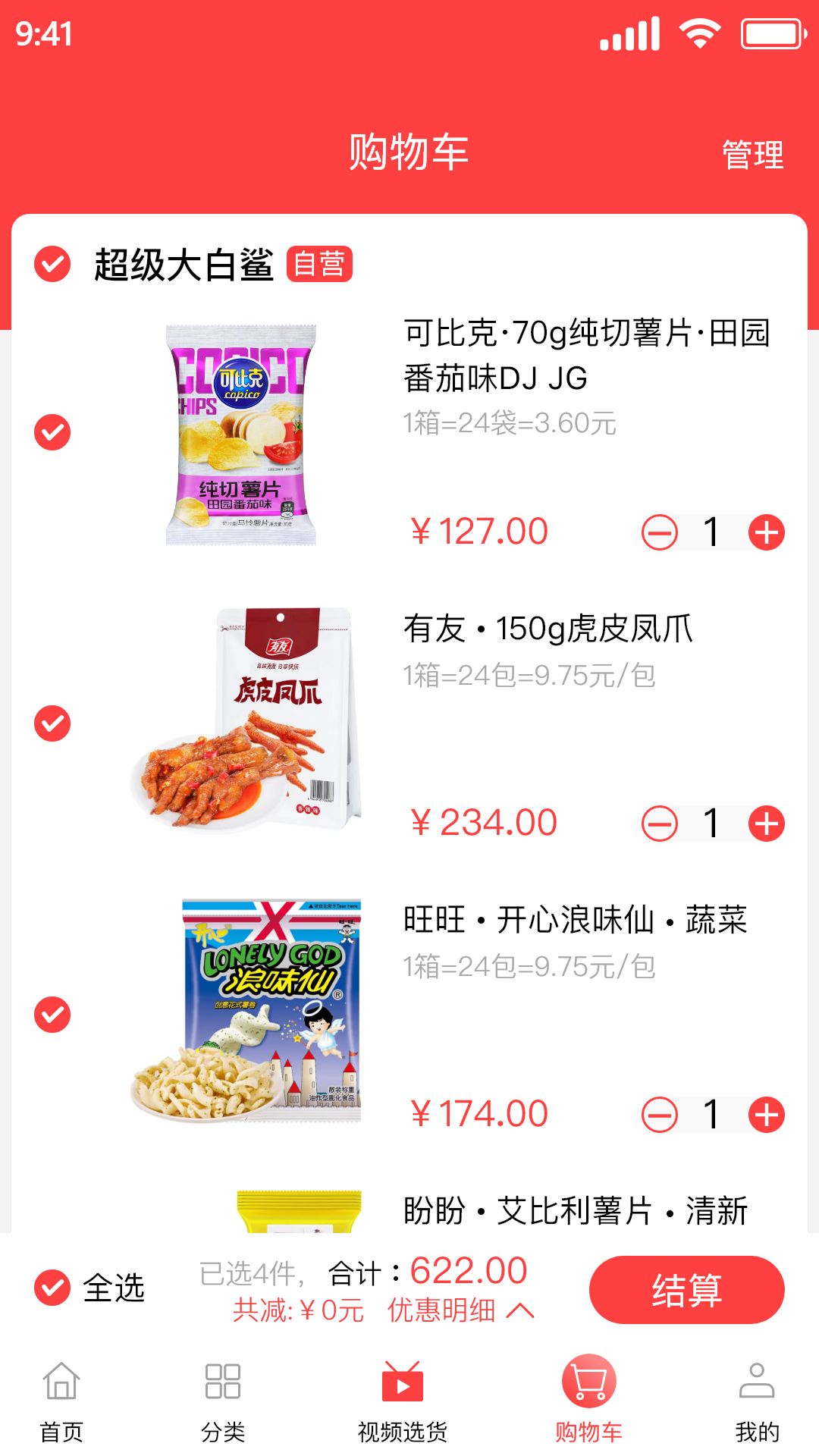
Task: Tap the 管理 button
Action: pyautogui.click(x=752, y=155)
